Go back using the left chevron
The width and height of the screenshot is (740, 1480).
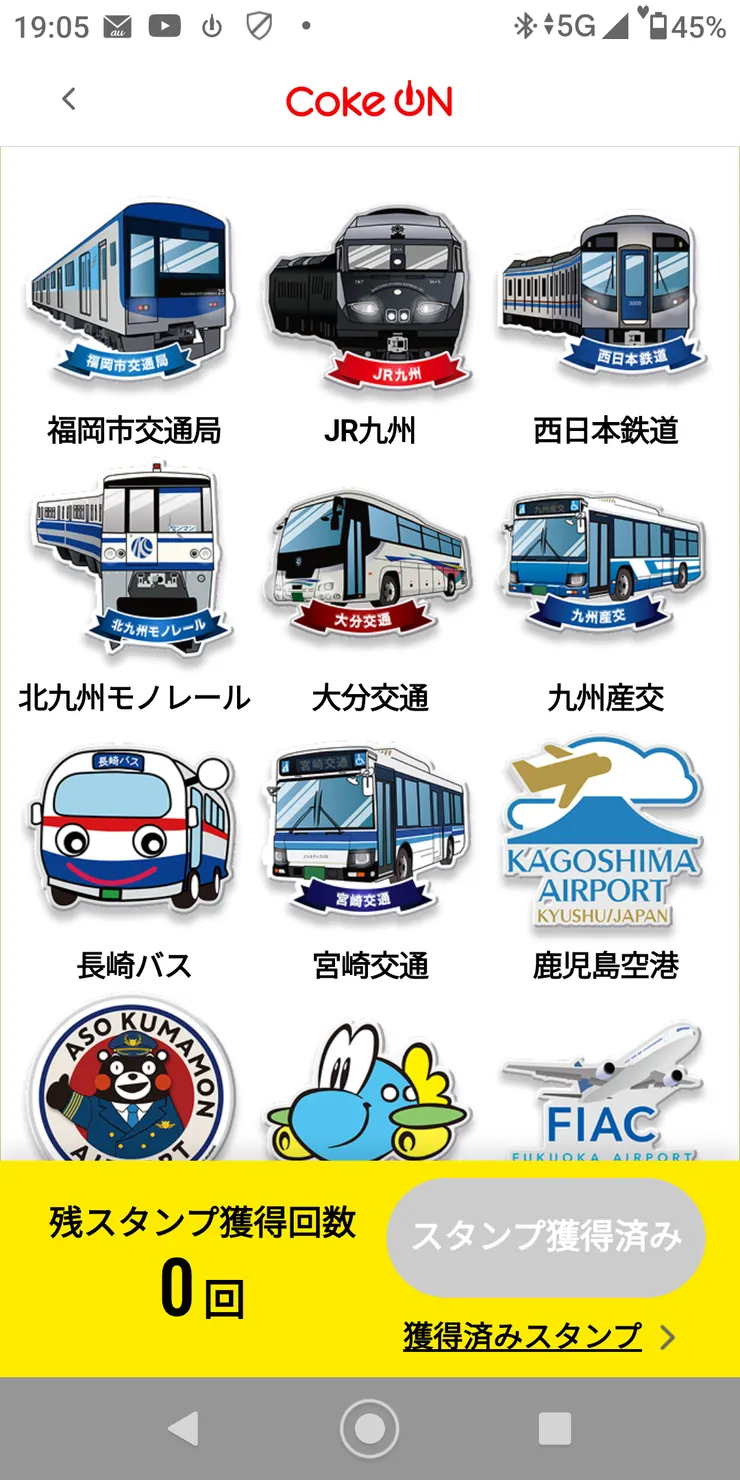coord(68,99)
